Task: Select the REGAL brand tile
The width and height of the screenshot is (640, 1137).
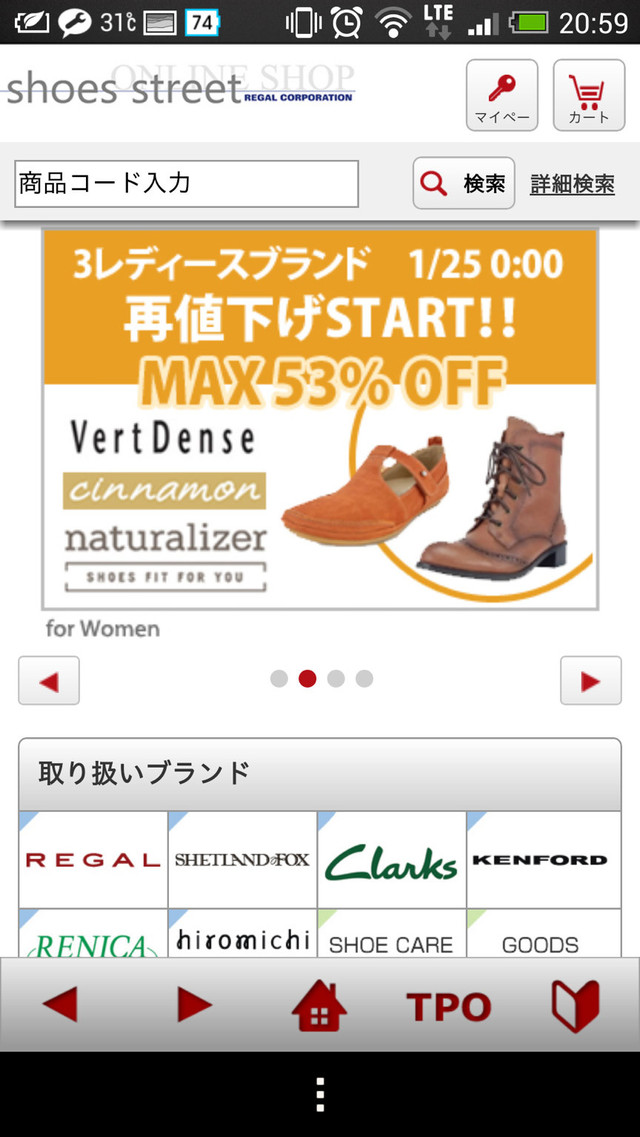Action: click(93, 859)
